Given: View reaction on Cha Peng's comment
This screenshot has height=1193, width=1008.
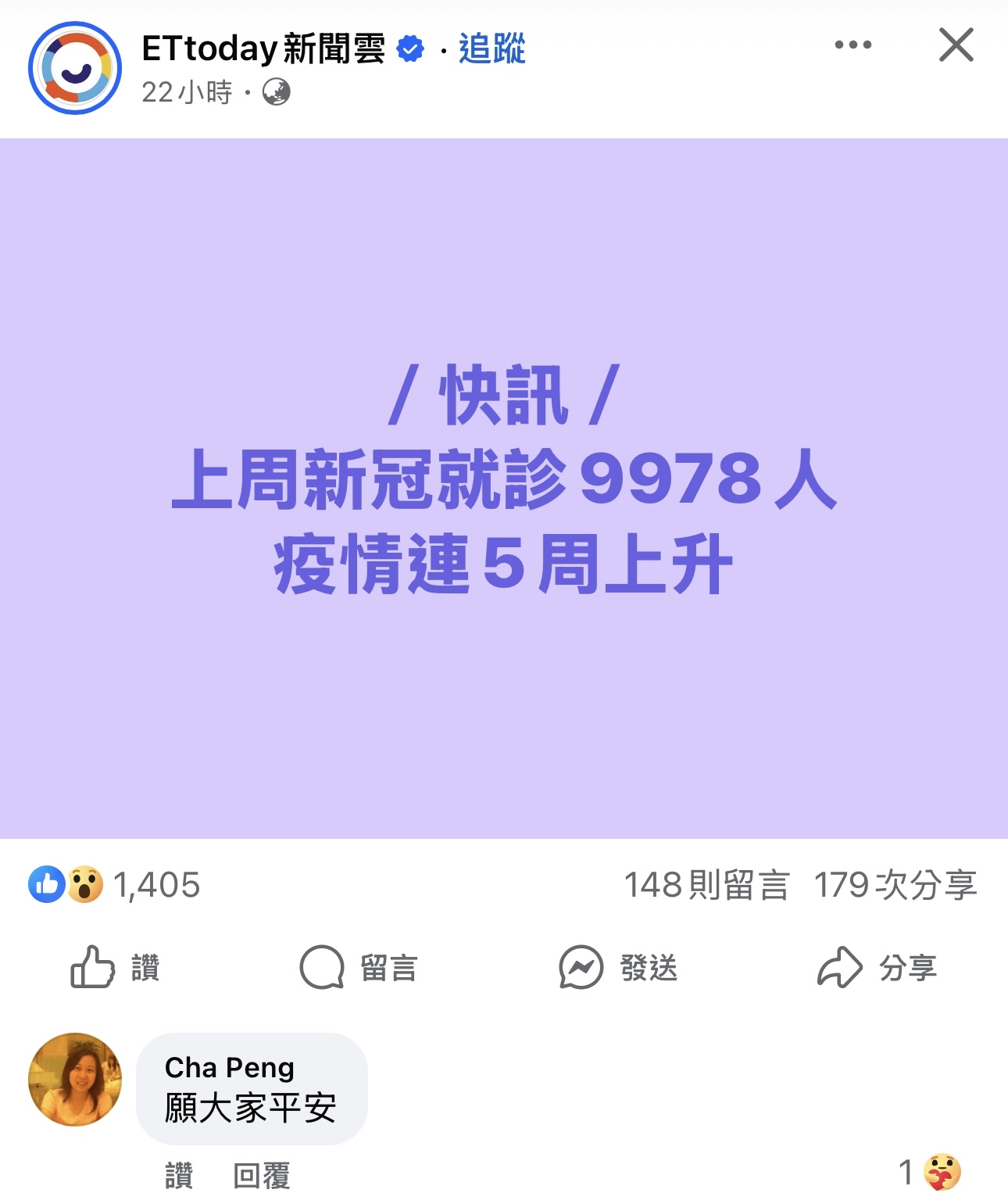Looking at the screenshot, I should pyautogui.click(x=930, y=1172).
